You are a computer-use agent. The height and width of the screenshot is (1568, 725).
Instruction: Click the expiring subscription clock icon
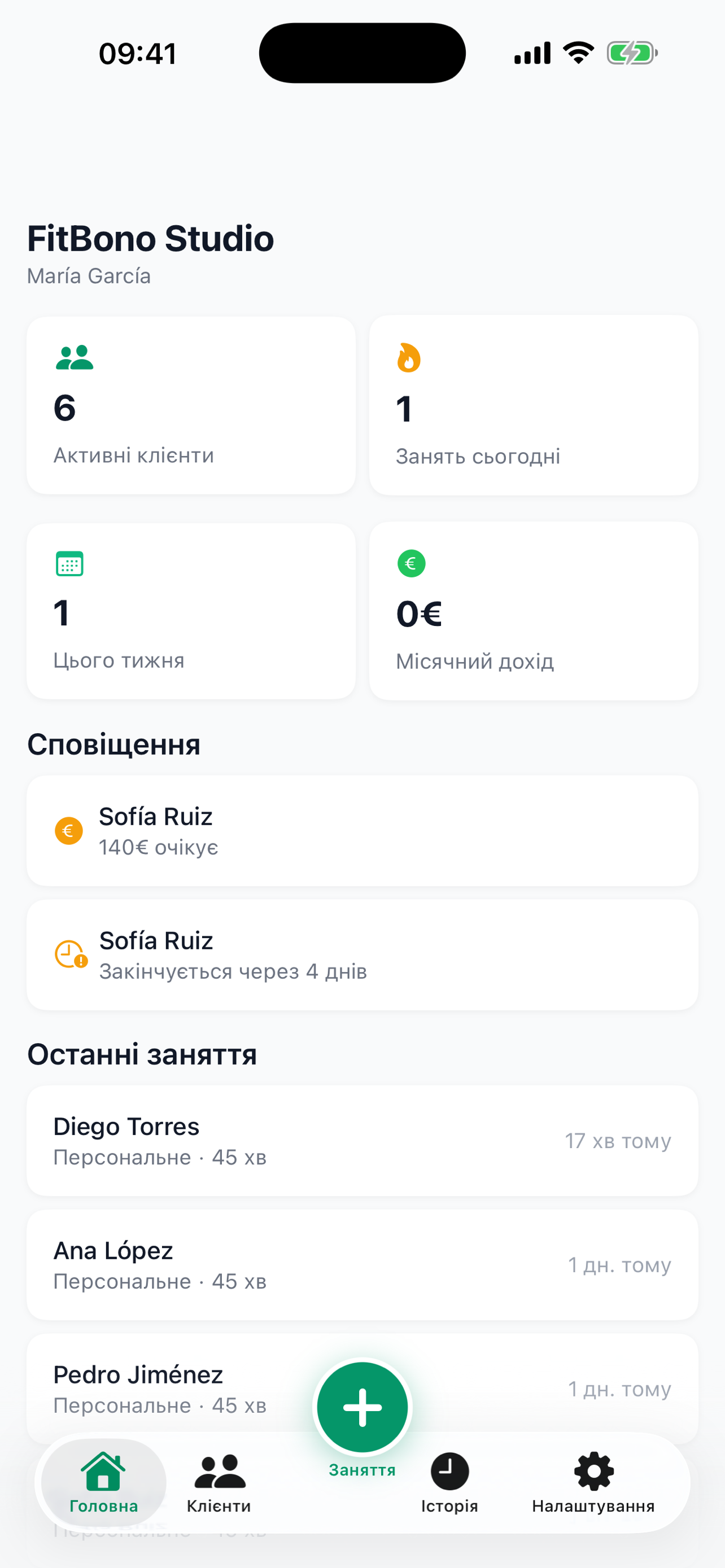click(x=69, y=954)
